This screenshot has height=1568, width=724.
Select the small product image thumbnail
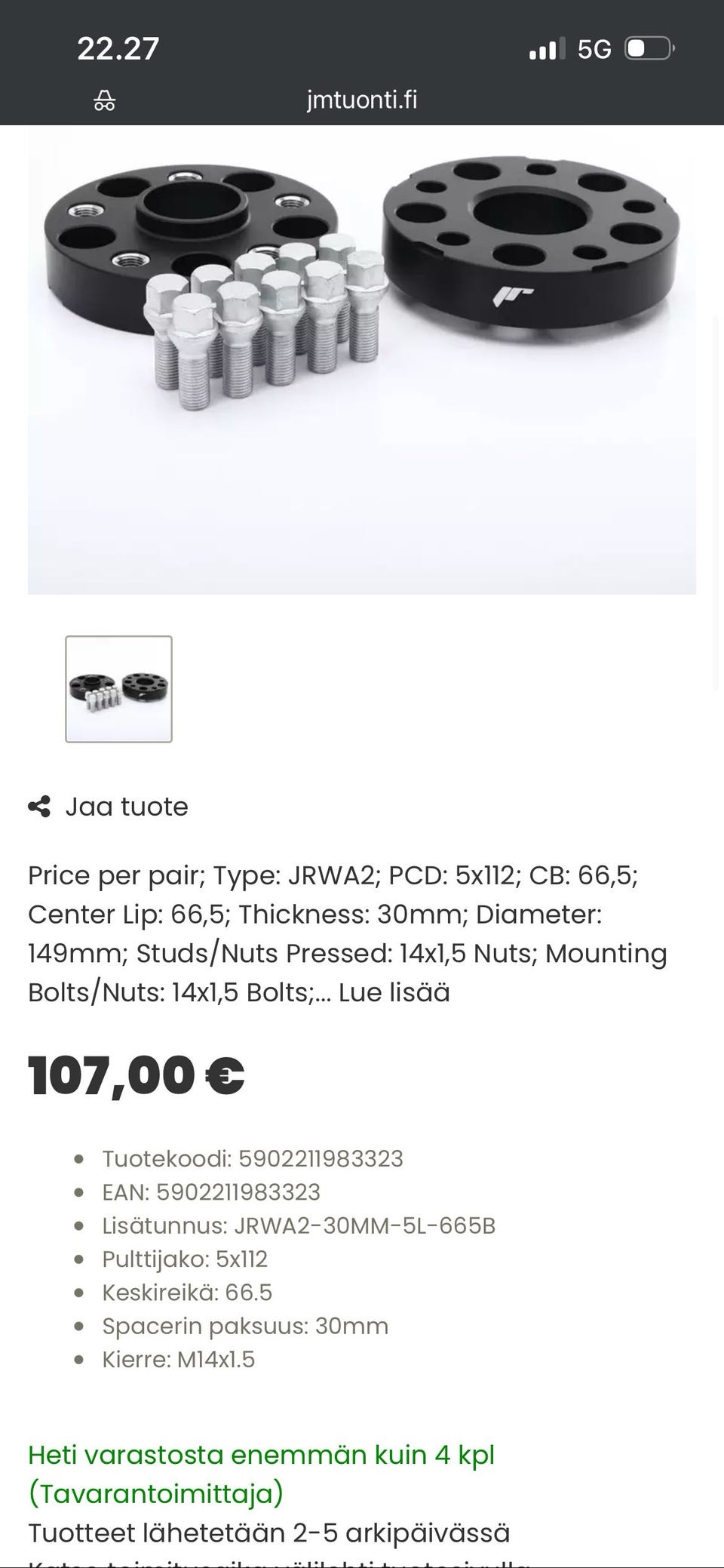coord(118,689)
